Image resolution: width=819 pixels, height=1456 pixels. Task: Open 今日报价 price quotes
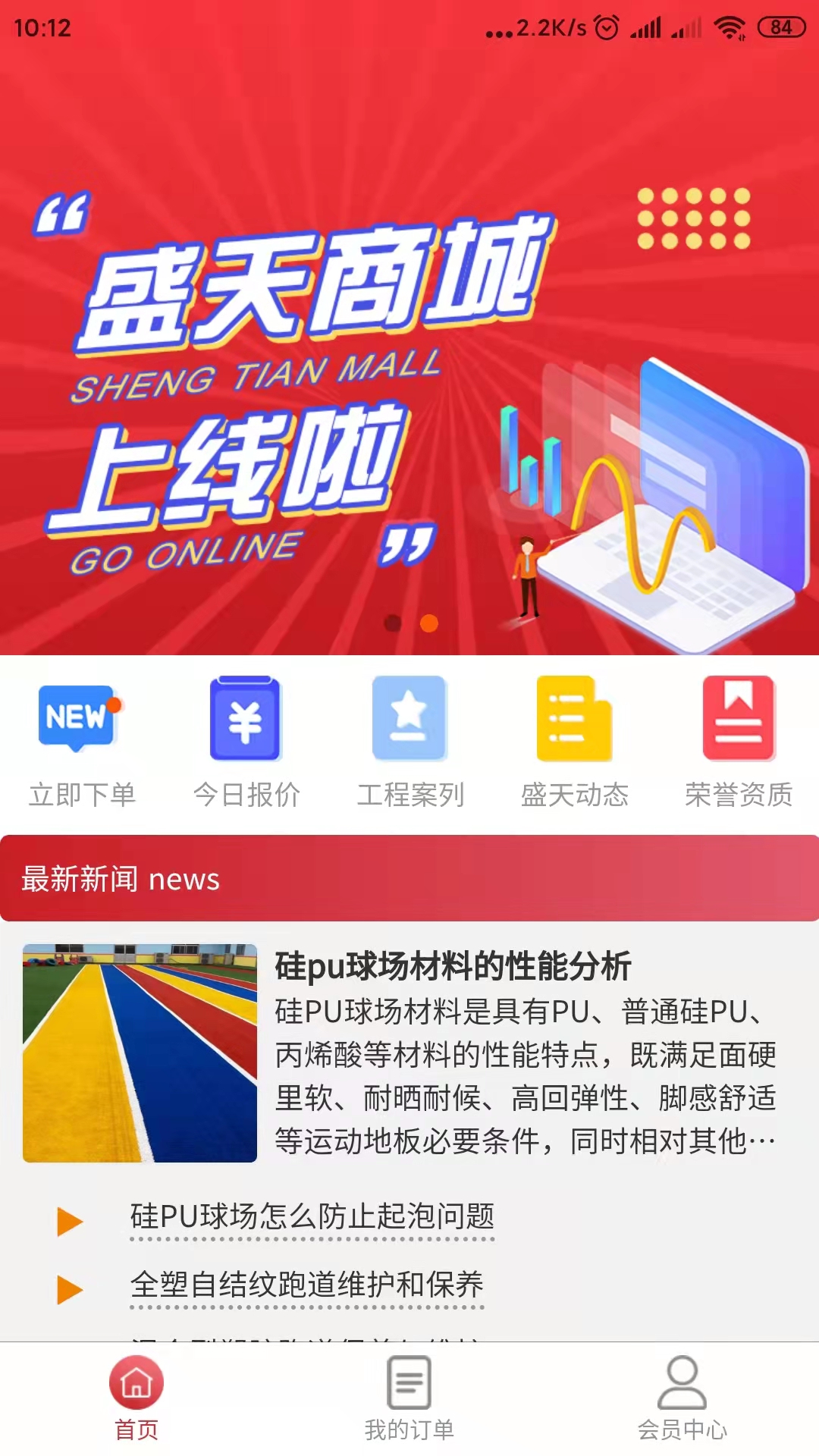tap(246, 741)
